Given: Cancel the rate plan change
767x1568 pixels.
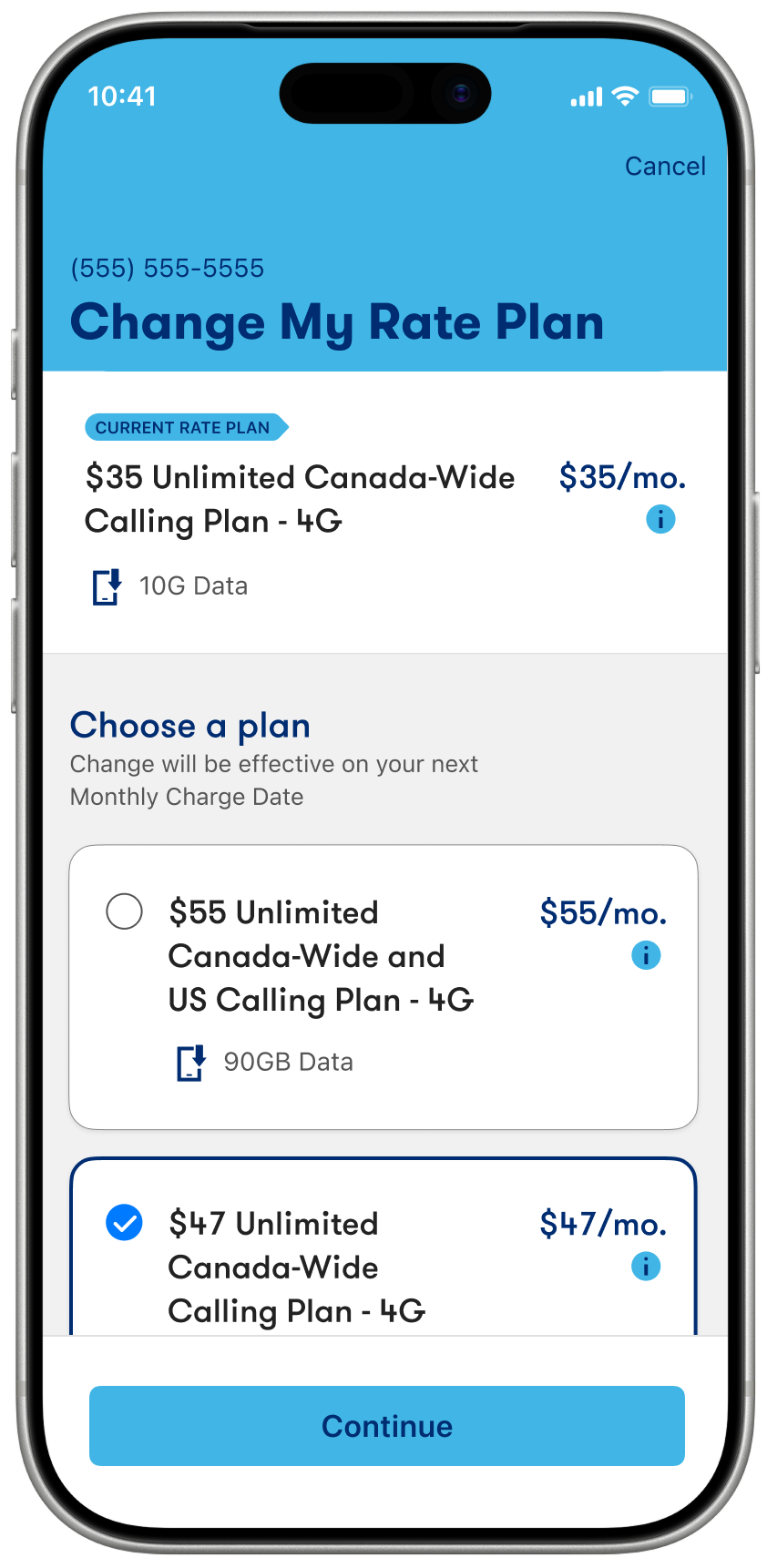Looking at the screenshot, I should pos(665,166).
